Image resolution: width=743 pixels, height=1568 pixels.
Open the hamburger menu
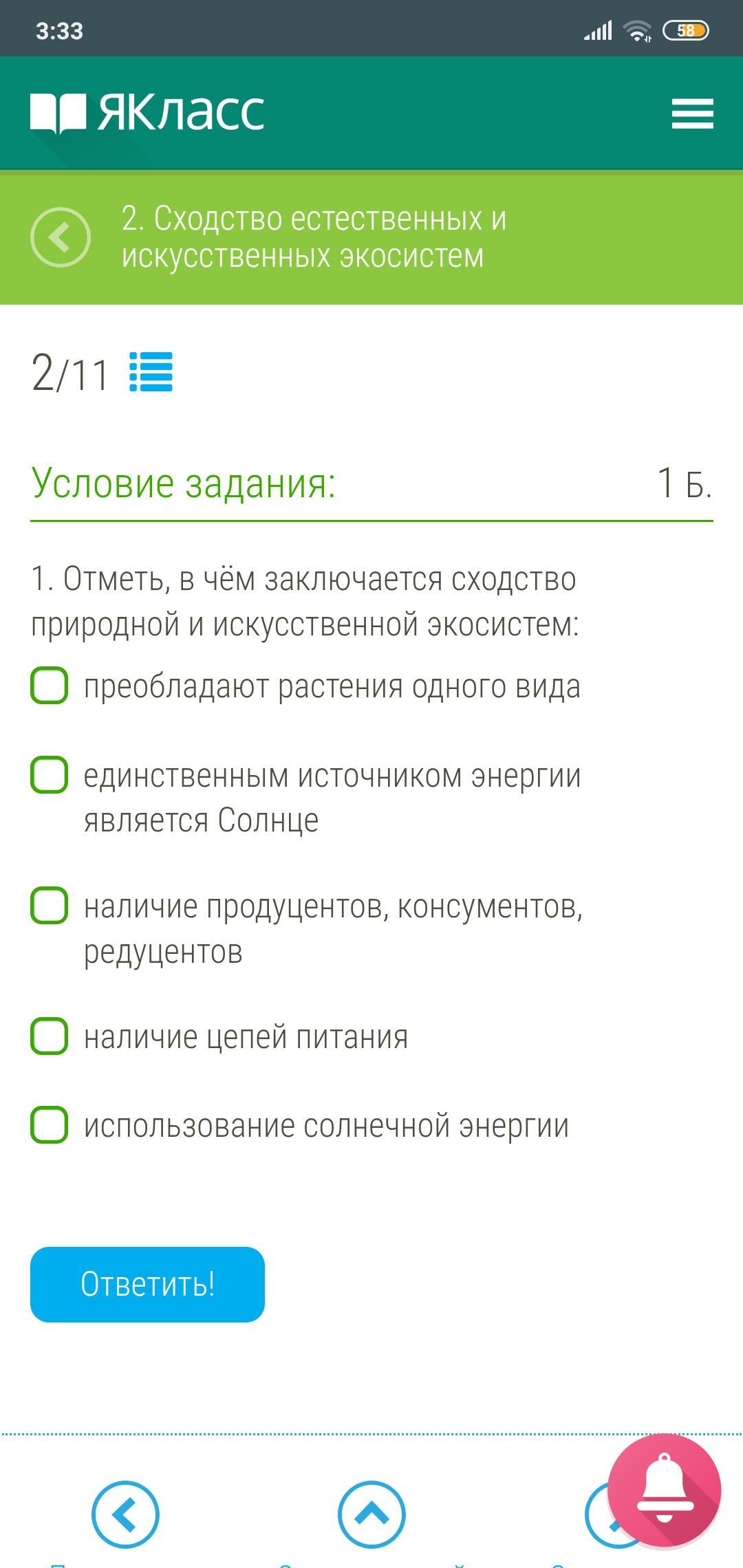click(x=692, y=113)
